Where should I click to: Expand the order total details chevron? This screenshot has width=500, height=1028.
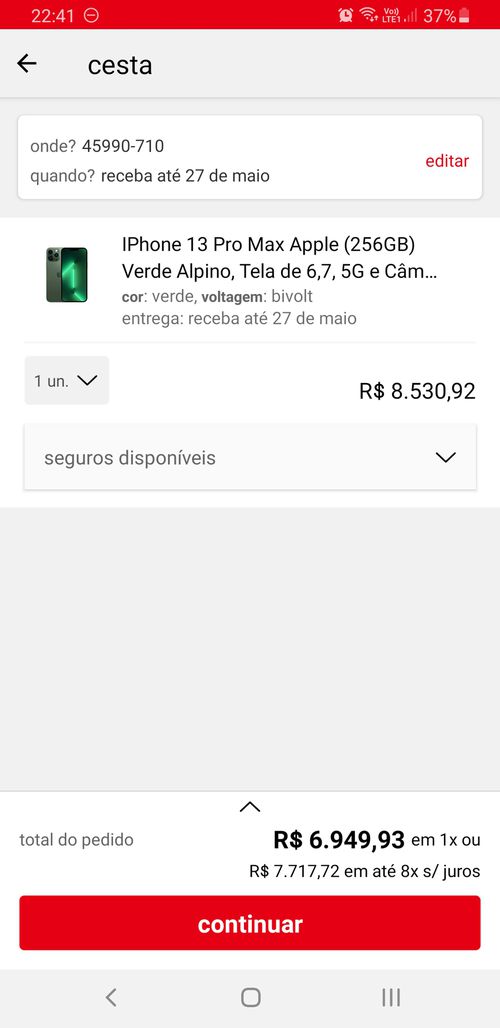coord(250,807)
